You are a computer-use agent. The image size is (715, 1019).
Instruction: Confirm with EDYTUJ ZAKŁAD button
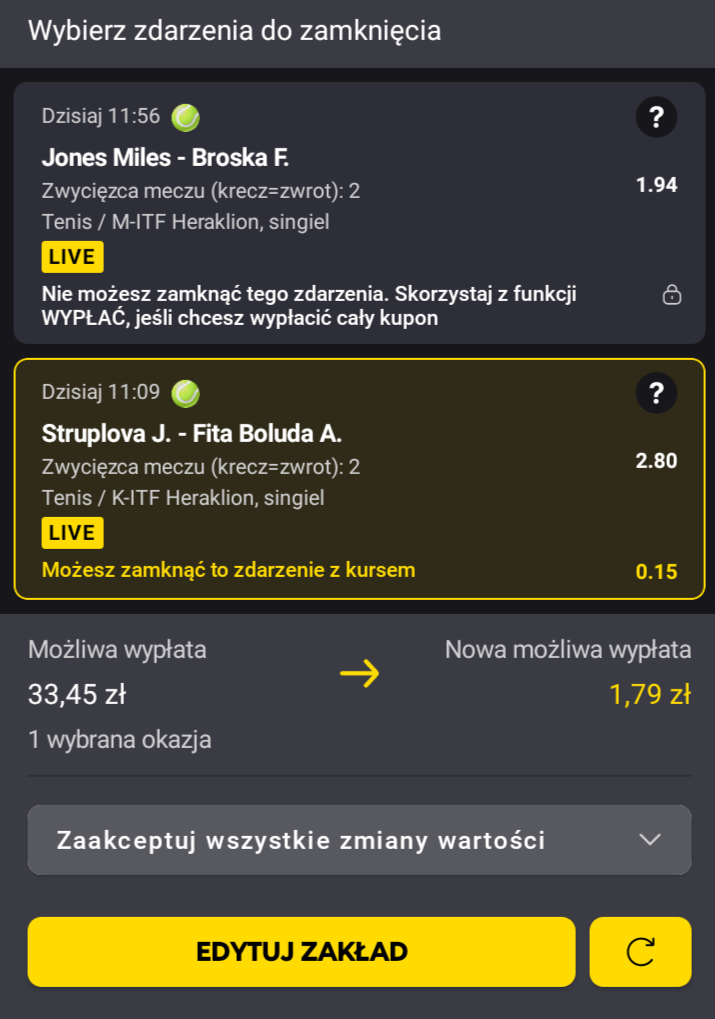tap(301, 952)
